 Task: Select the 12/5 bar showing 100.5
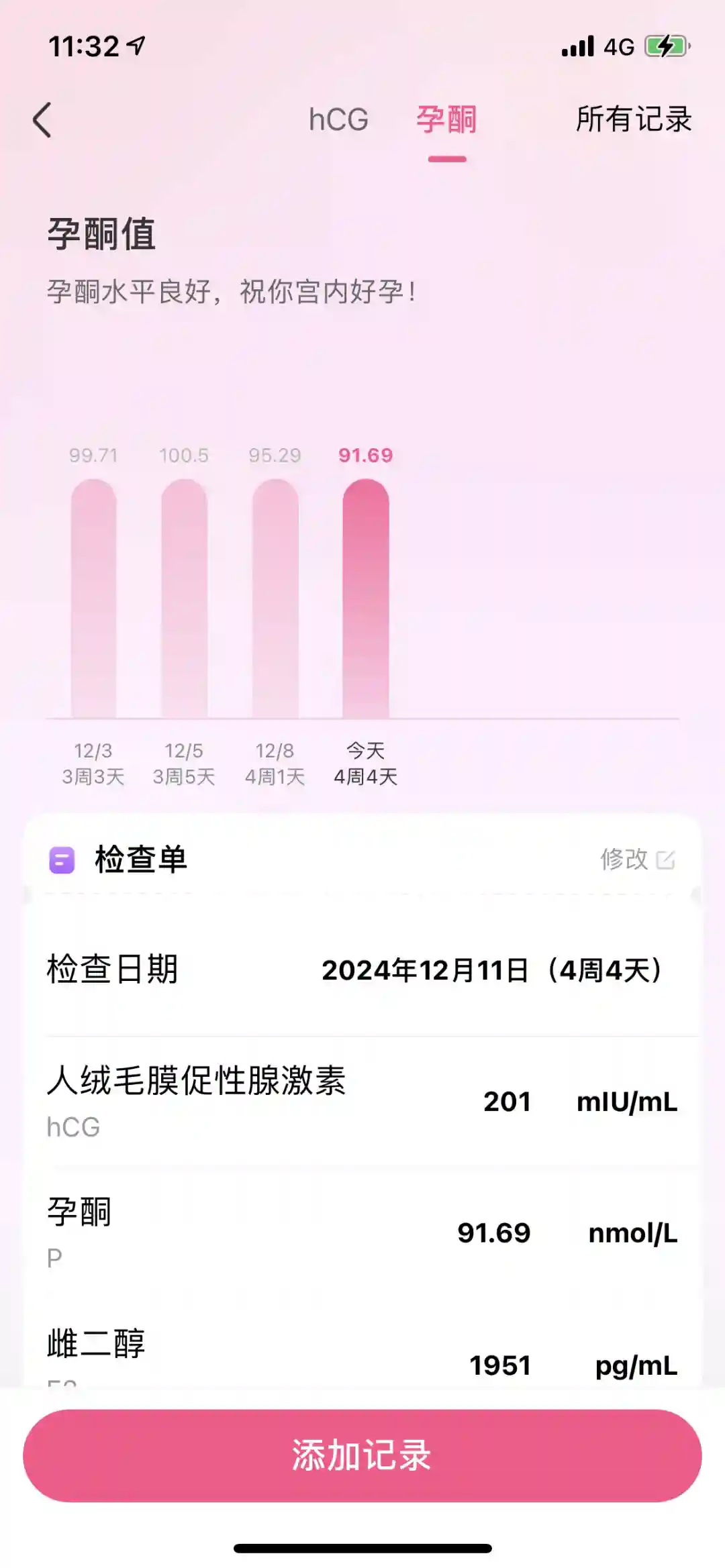[x=184, y=598]
